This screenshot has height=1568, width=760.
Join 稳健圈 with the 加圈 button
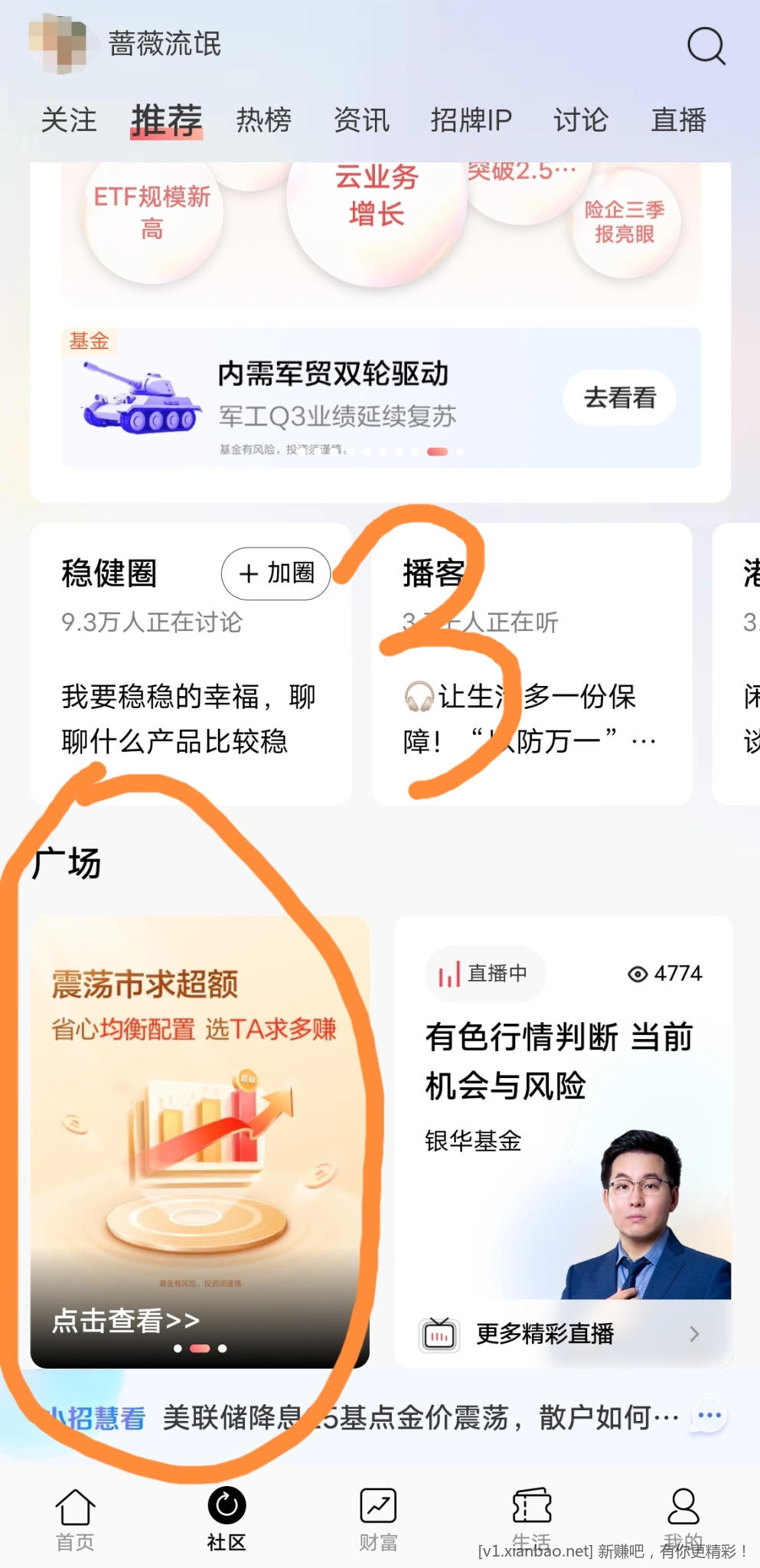pos(276,573)
